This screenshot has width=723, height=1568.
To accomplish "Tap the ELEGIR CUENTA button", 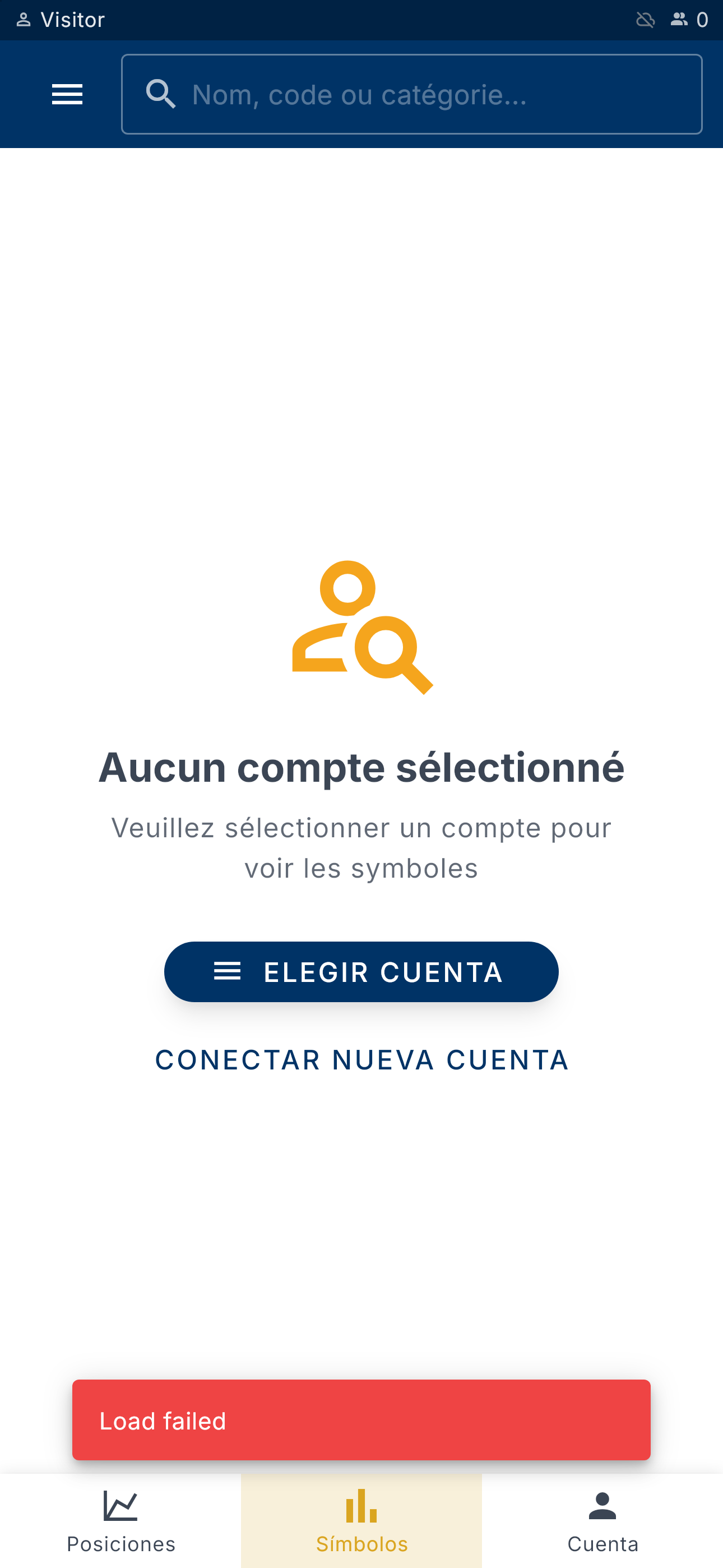I will [361, 971].
